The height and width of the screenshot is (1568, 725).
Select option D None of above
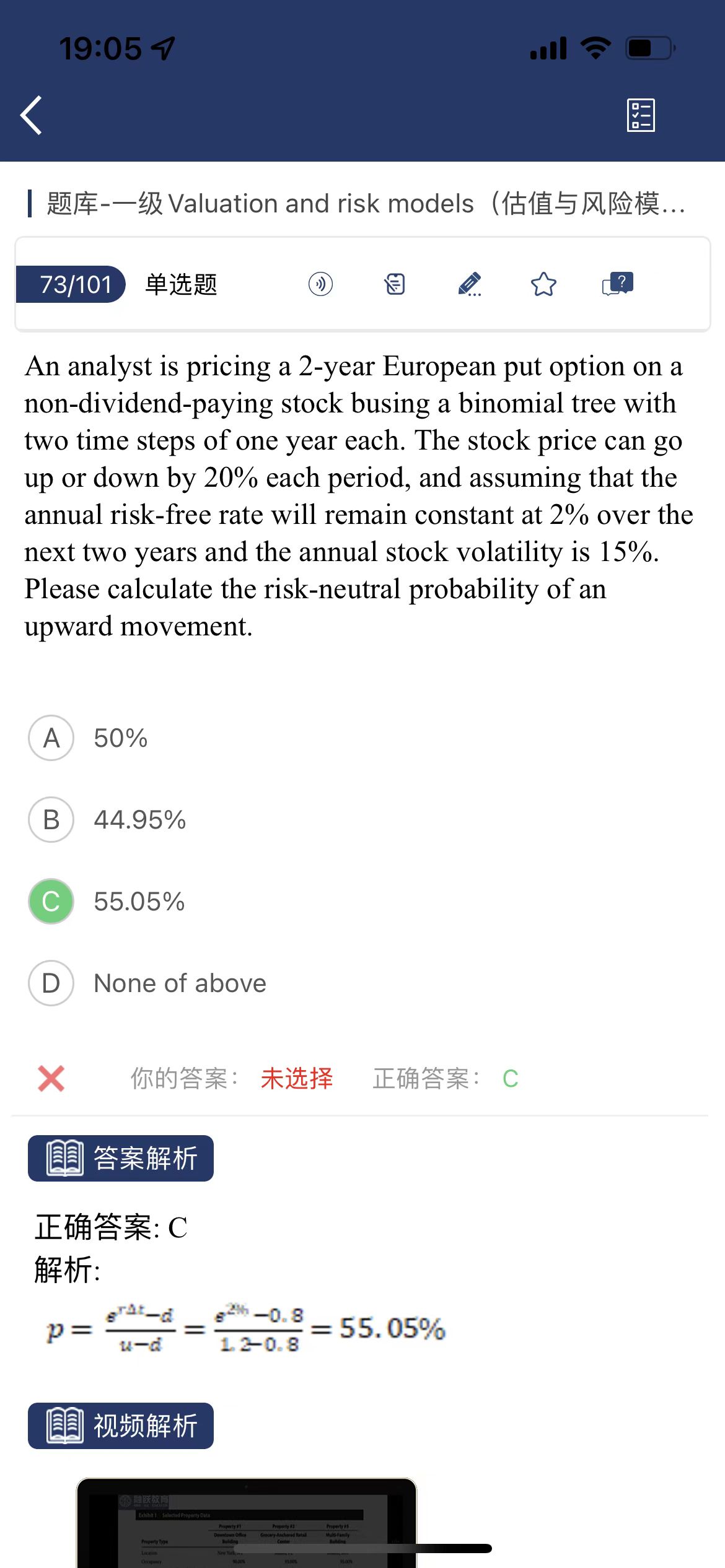(51, 983)
